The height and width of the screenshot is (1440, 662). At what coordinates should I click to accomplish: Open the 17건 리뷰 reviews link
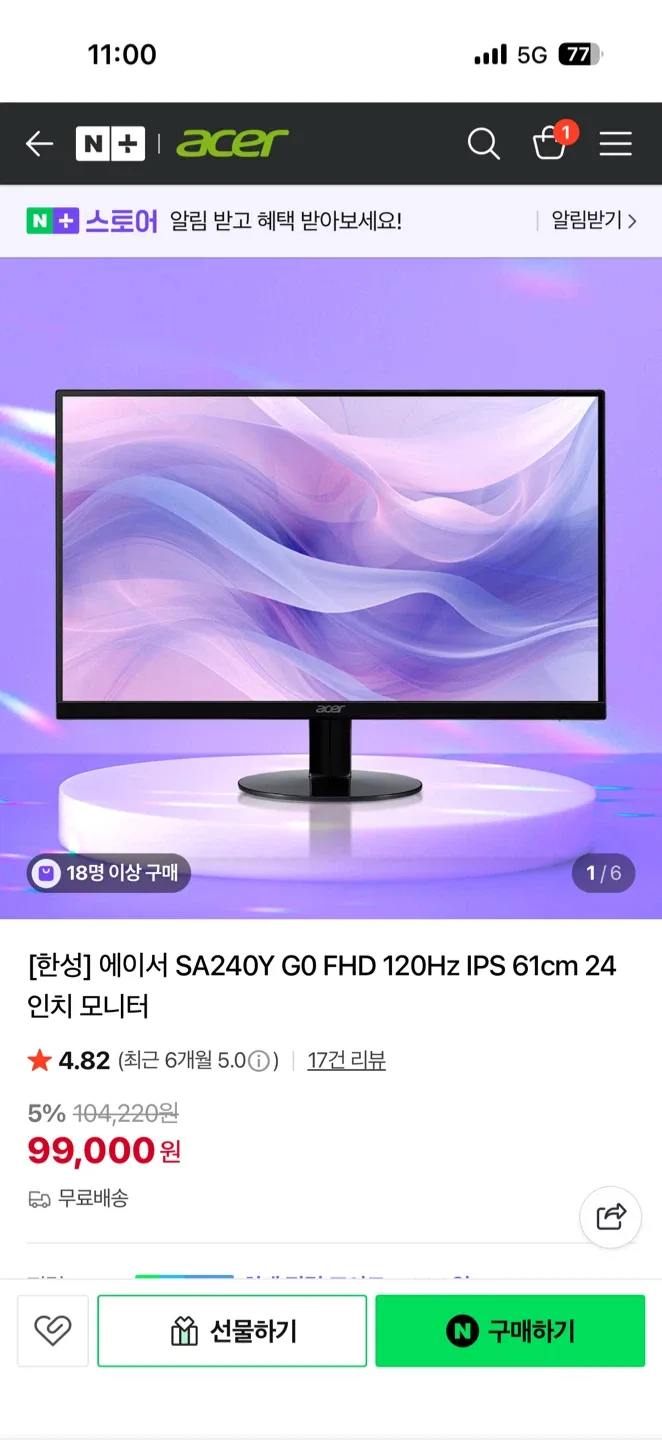pyautogui.click(x=346, y=1060)
